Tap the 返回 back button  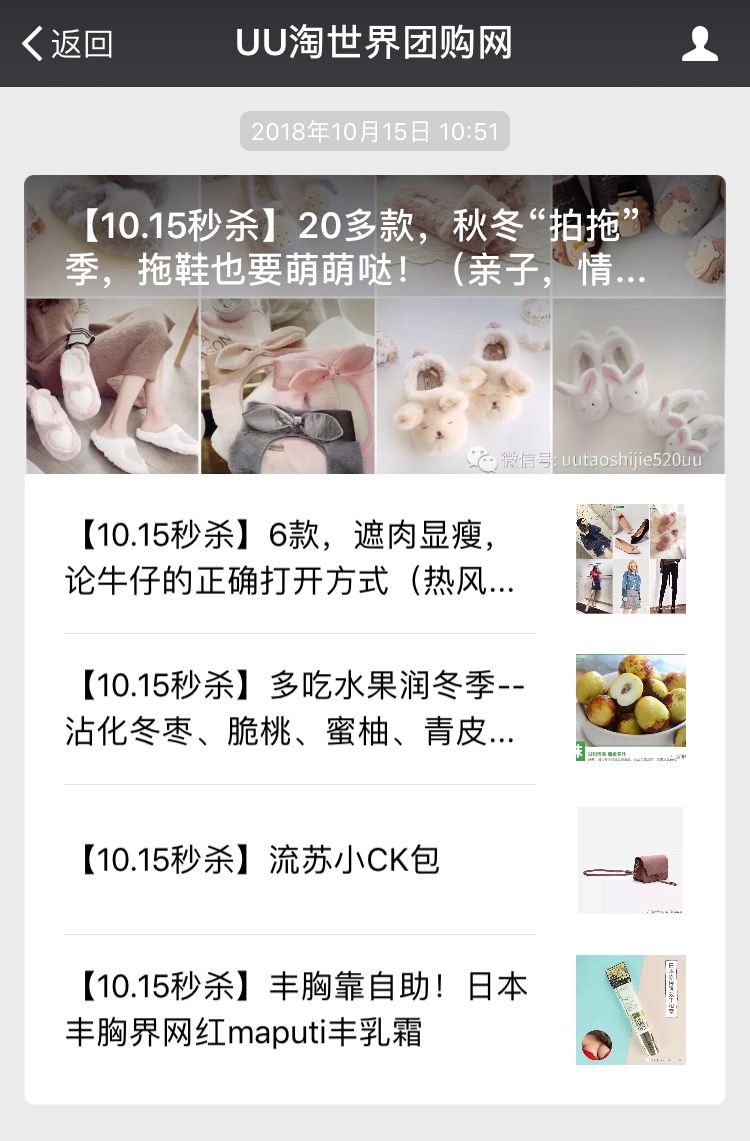tap(67, 44)
